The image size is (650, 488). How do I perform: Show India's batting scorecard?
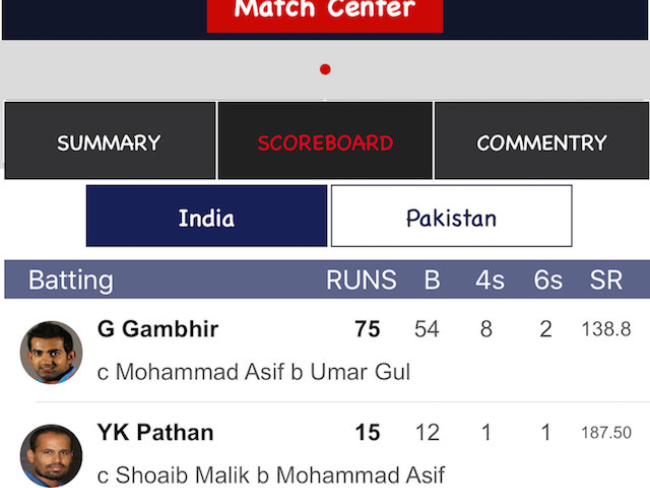206,216
